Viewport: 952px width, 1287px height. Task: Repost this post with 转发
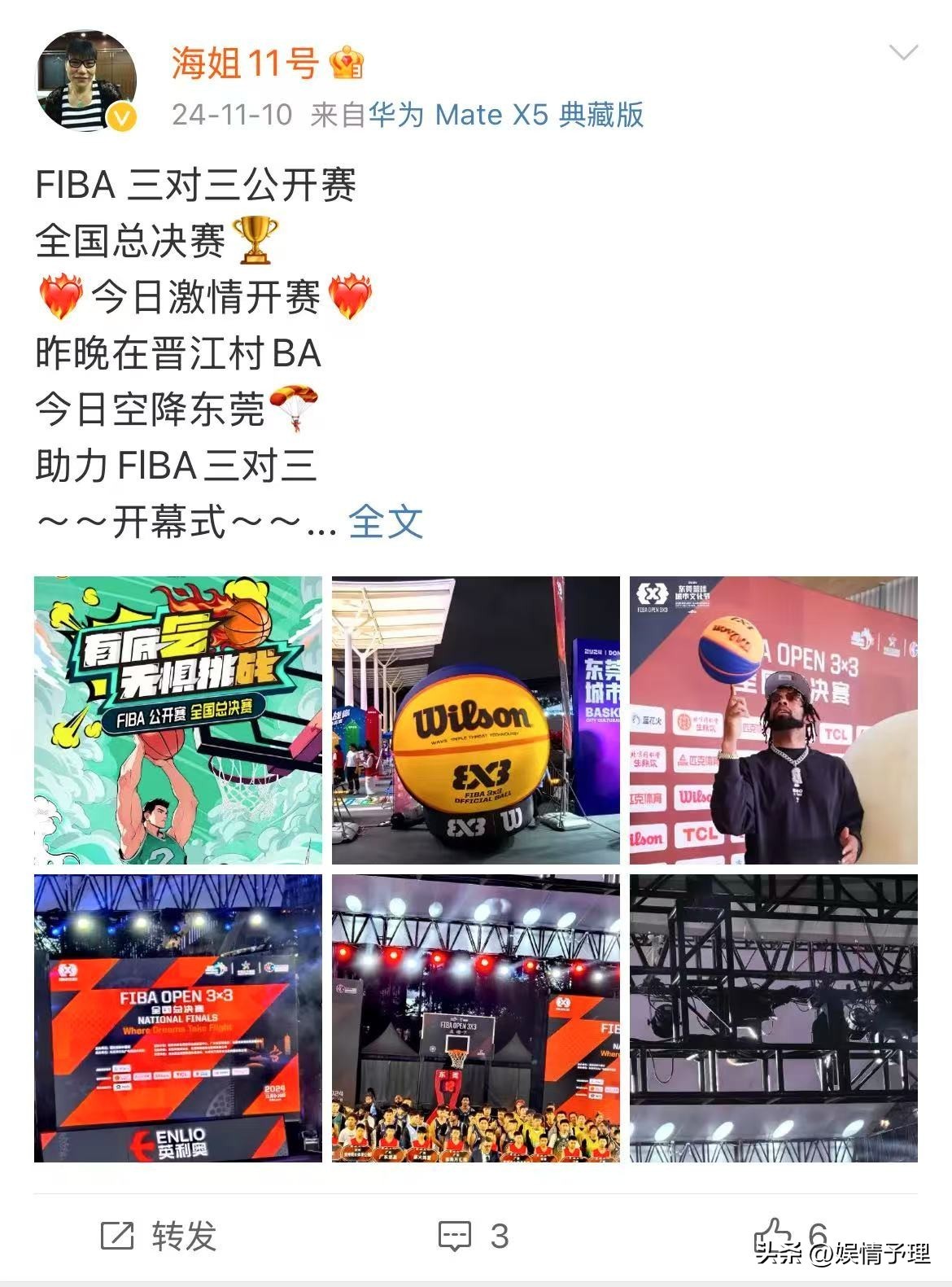tap(159, 1236)
